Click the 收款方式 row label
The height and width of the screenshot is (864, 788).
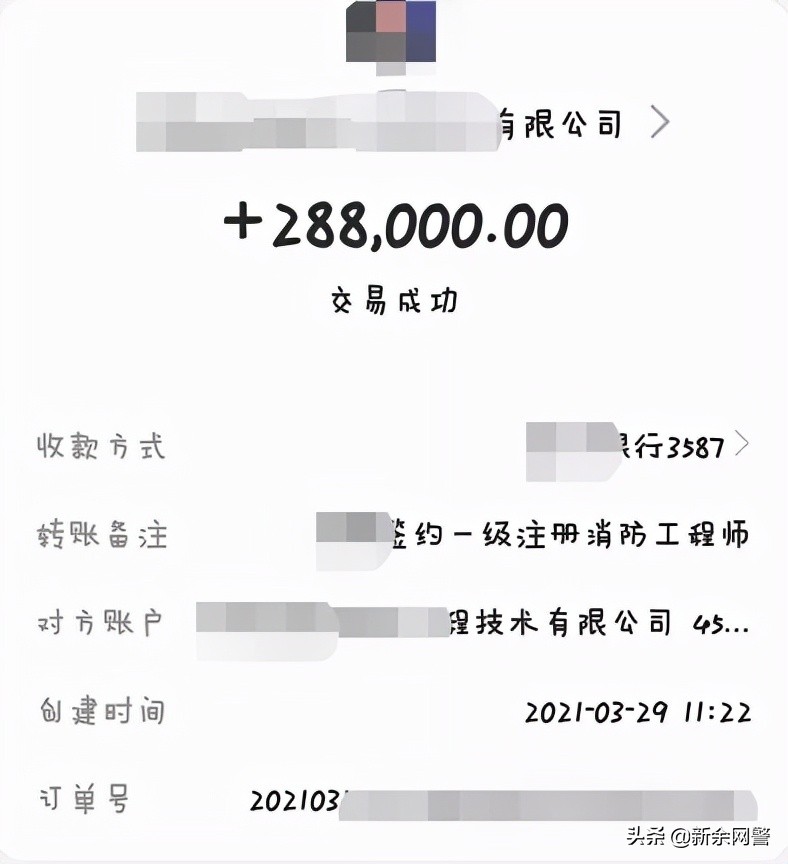click(x=100, y=448)
